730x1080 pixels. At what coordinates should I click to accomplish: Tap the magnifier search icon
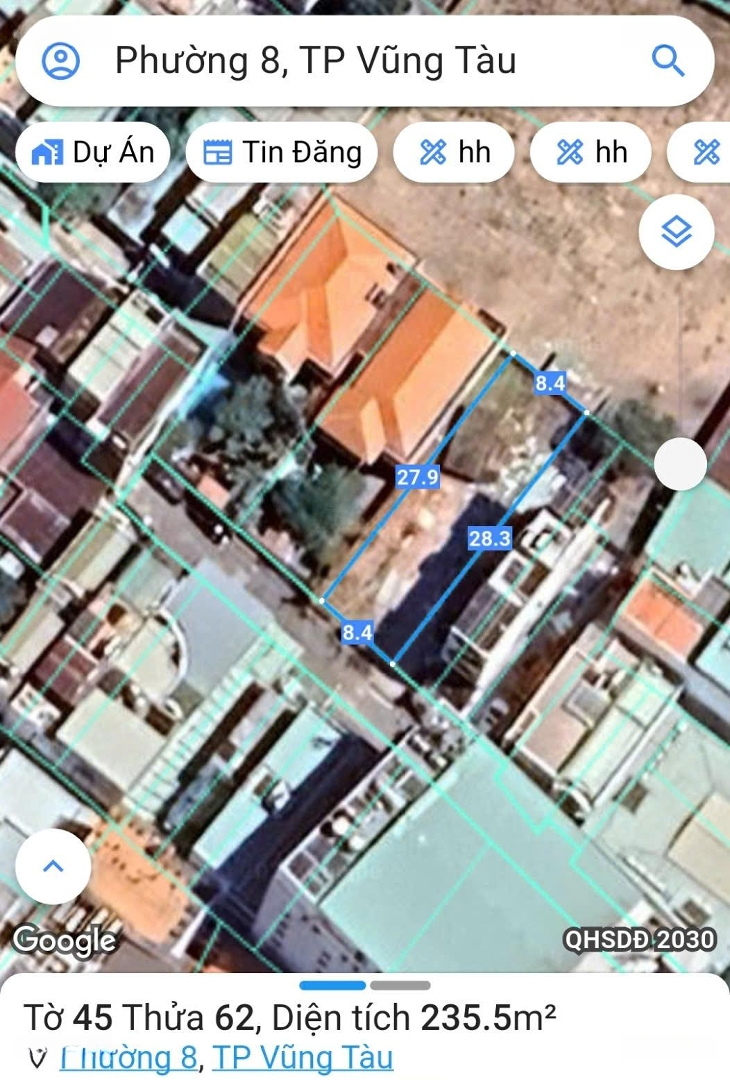[668, 60]
